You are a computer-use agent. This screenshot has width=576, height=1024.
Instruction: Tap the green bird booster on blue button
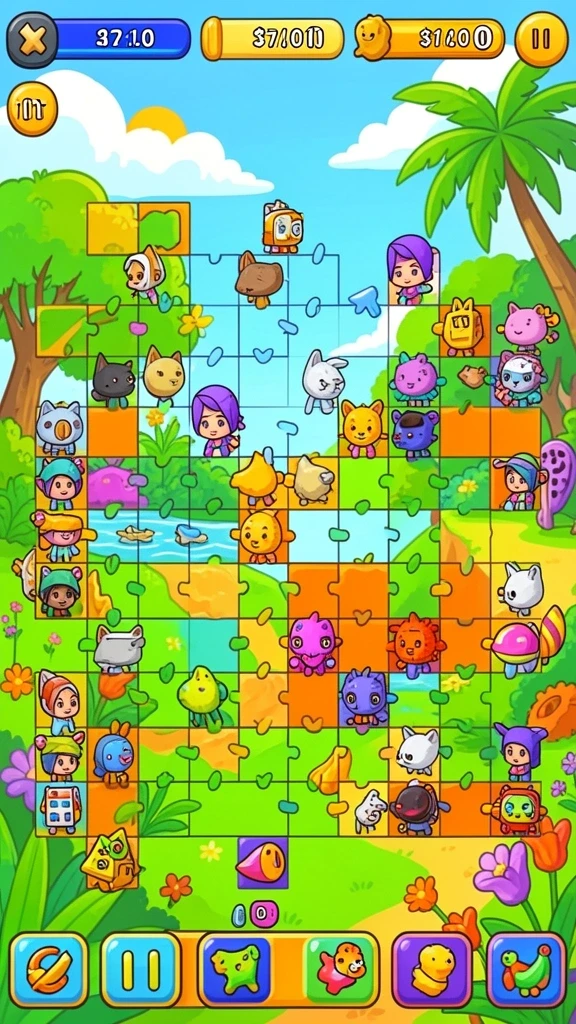click(x=526, y=969)
